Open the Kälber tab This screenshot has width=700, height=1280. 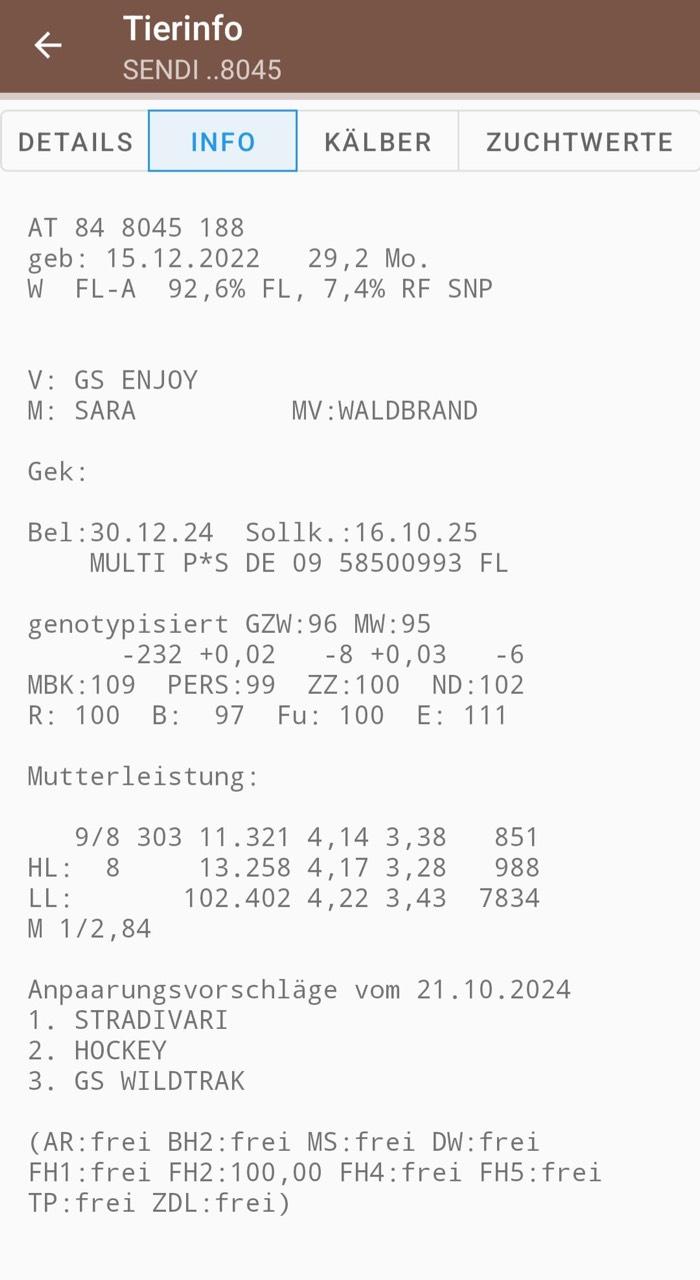tap(378, 142)
